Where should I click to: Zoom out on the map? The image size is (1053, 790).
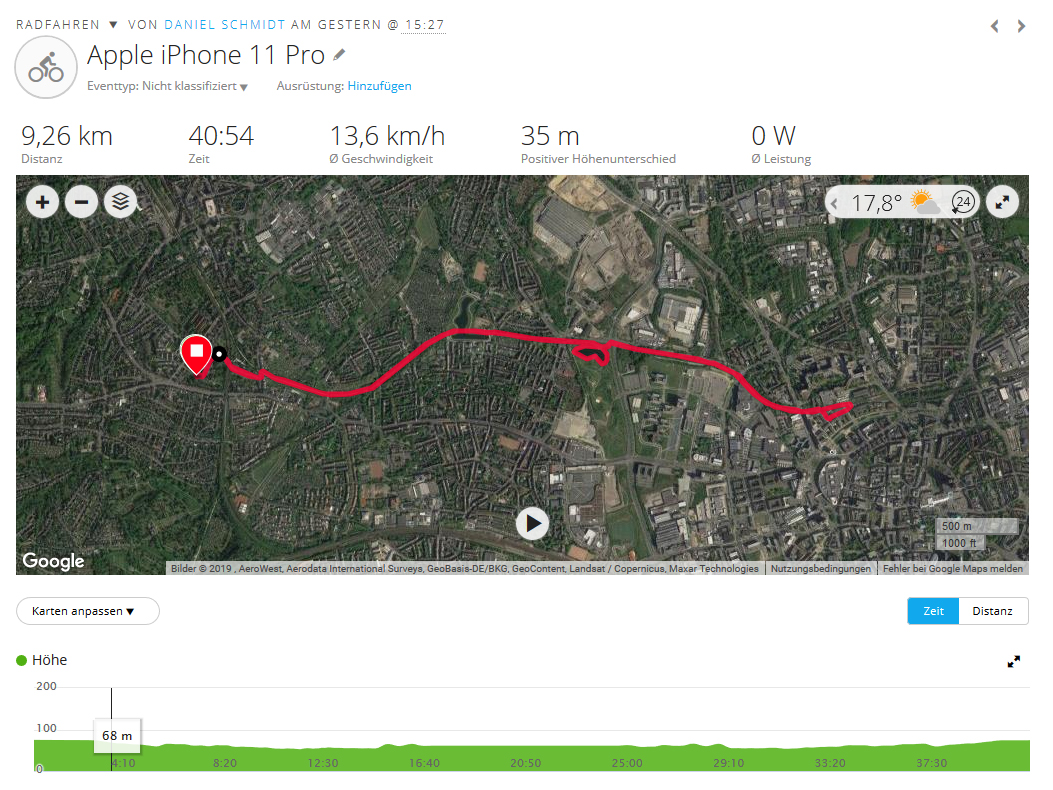coord(81,202)
